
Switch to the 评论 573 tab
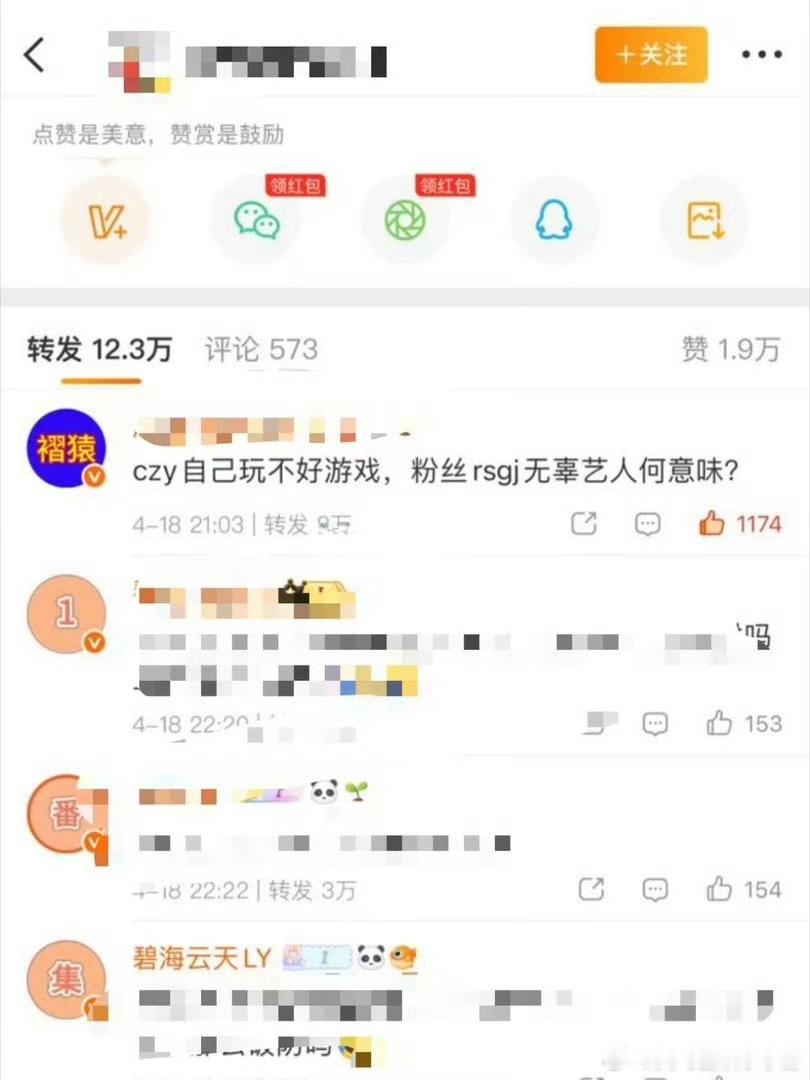260,350
